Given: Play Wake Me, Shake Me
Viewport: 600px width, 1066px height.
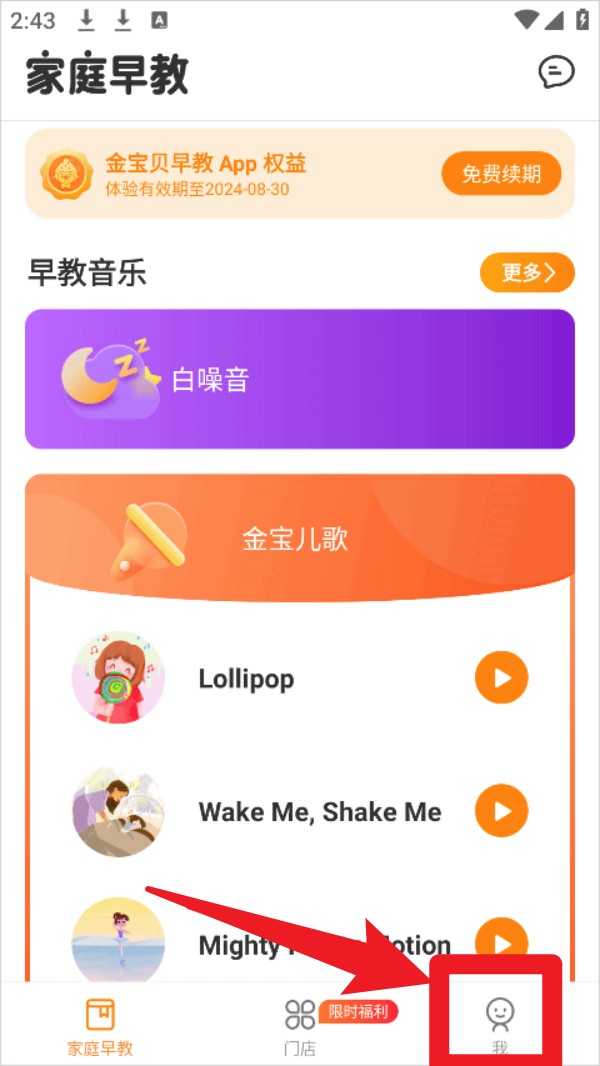Looking at the screenshot, I should [x=501, y=811].
